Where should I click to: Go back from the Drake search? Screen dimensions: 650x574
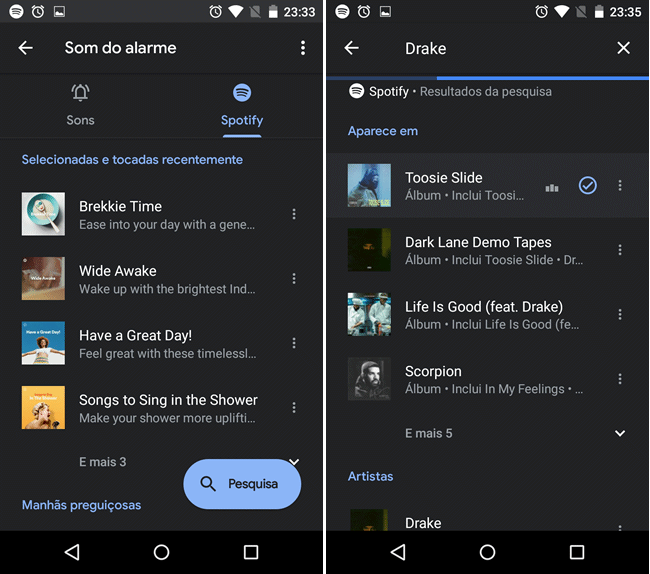pos(351,48)
